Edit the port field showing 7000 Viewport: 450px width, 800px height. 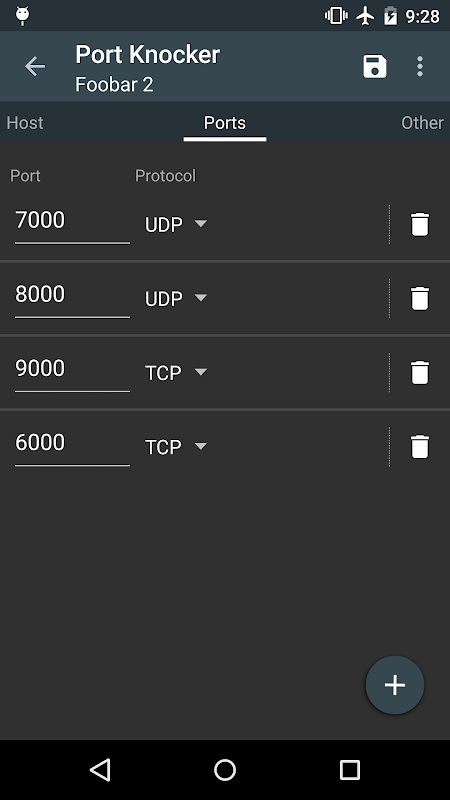(x=72, y=223)
